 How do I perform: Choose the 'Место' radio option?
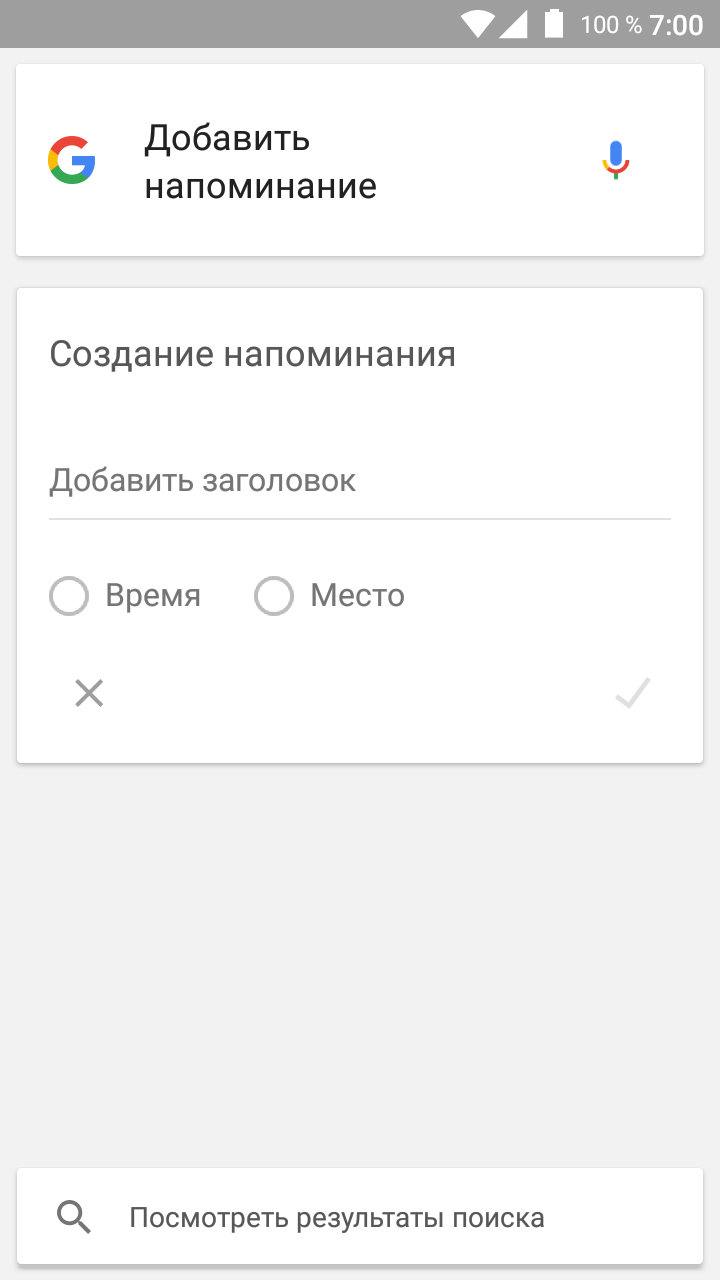[329, 596]
